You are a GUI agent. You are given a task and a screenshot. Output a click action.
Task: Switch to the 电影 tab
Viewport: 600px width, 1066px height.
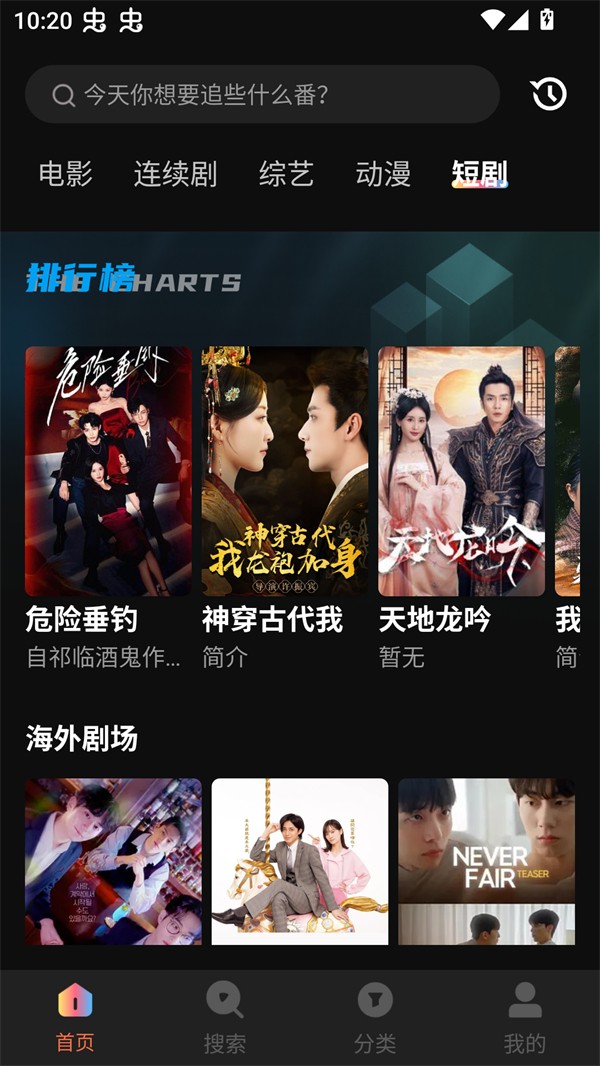tap(65, 174)
